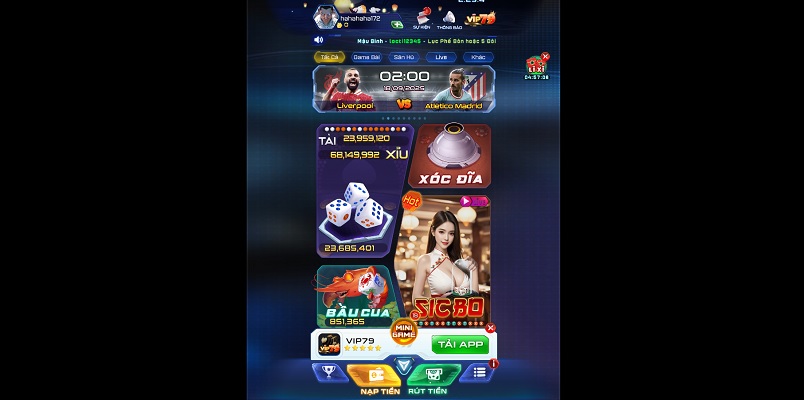Switch to the Khác tab
This screenshot has width=804, height=400.
pos(477,57)
